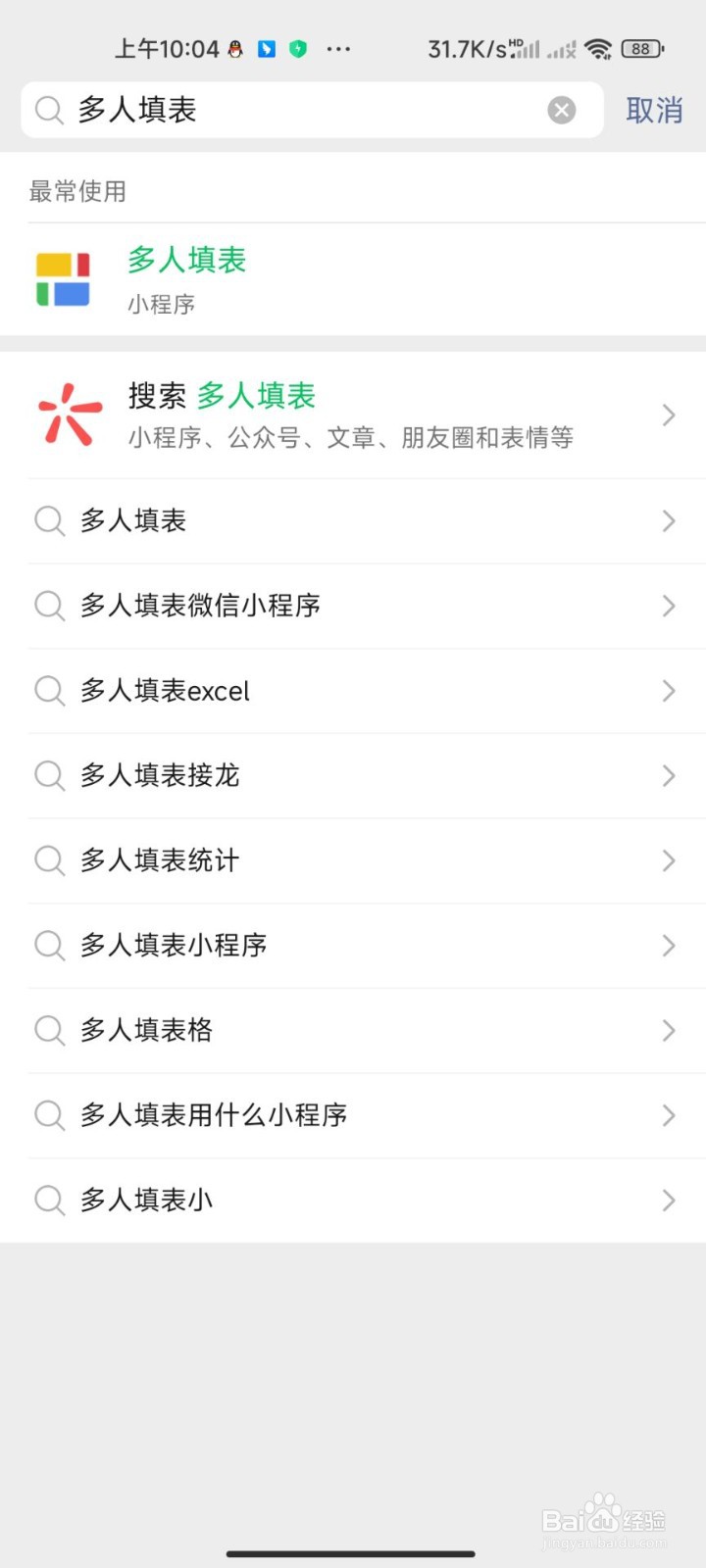This screenshot has width=706, height=1568.
Task: Choose the suggestion 多人填表格
Action: pos(353,1030)
